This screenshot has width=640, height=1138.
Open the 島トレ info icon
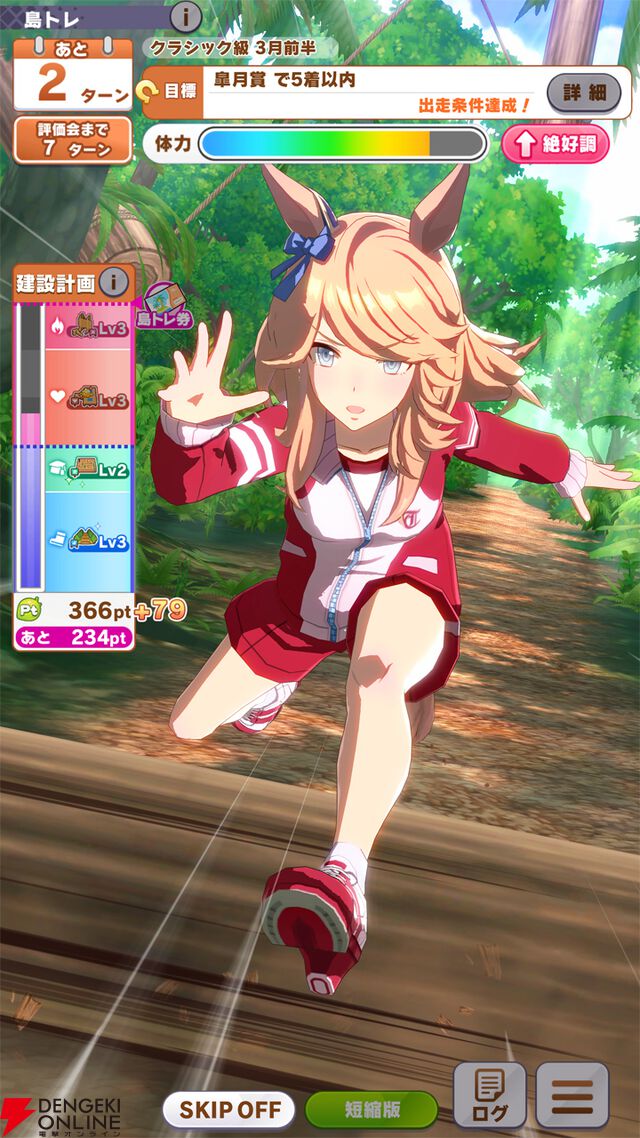[x=185, y=17]
